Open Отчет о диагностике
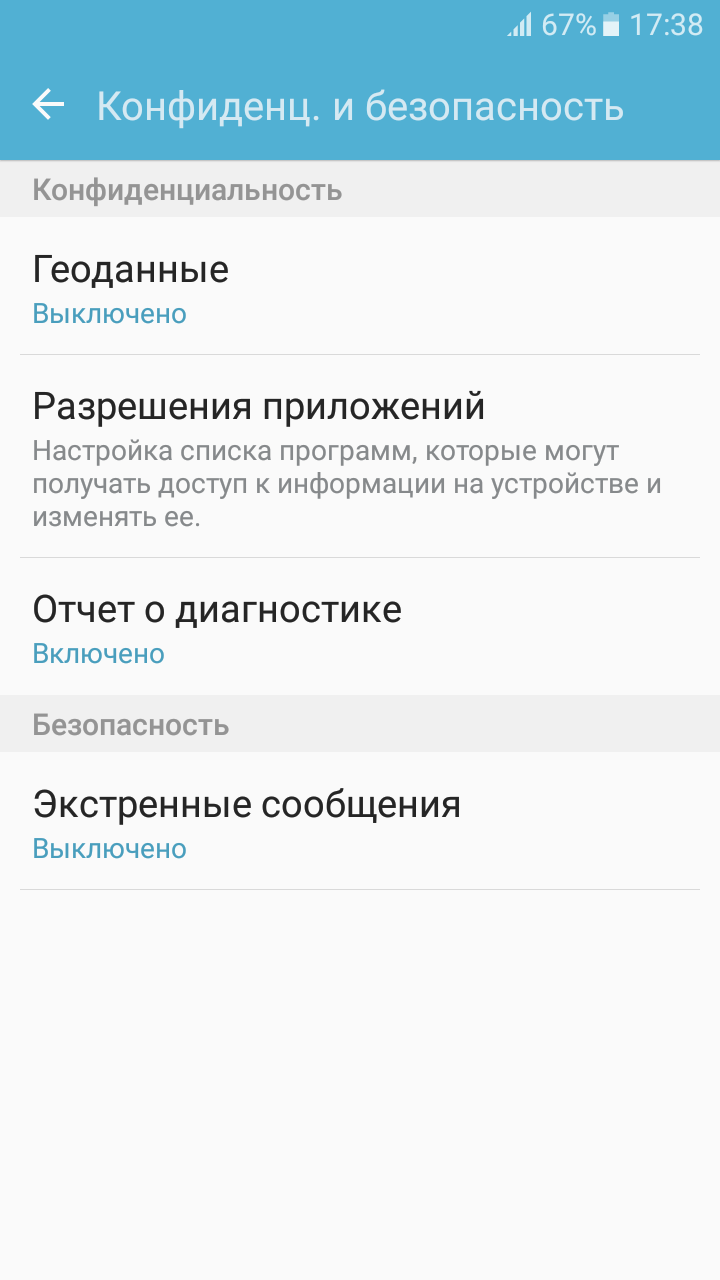Screen dimensions: 720x1280 [x=360, y=627]
